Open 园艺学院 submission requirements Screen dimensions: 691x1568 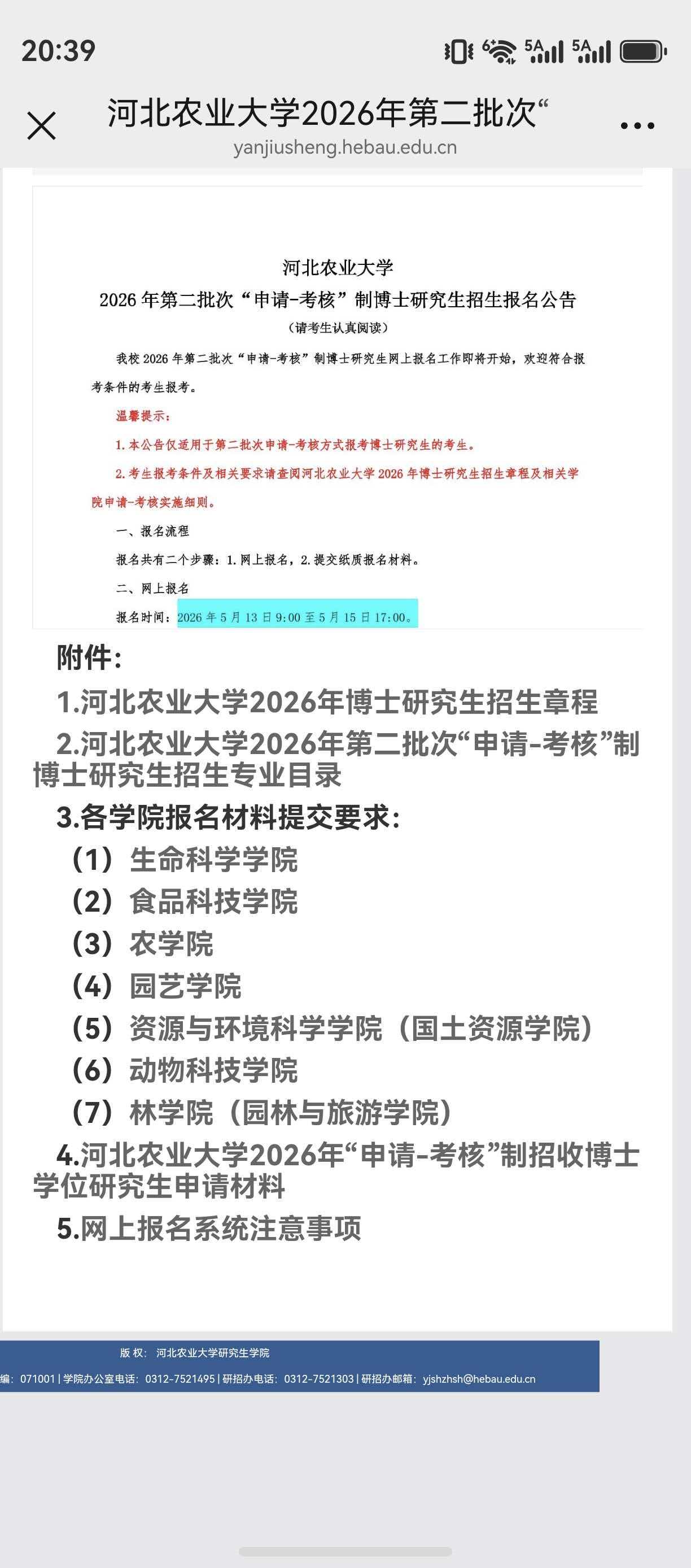[x=156, y=986]
